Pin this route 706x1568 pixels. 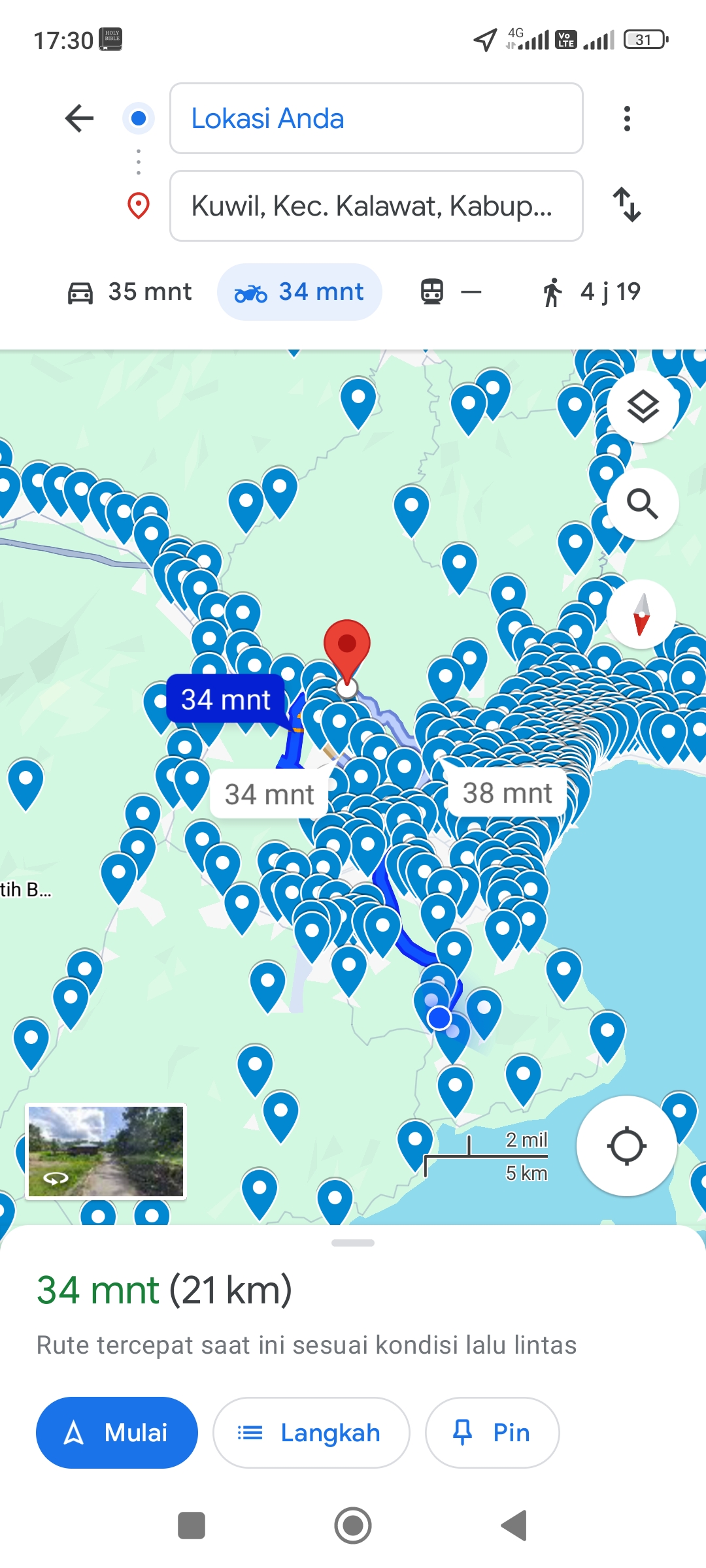click(x=492, y=1433)
